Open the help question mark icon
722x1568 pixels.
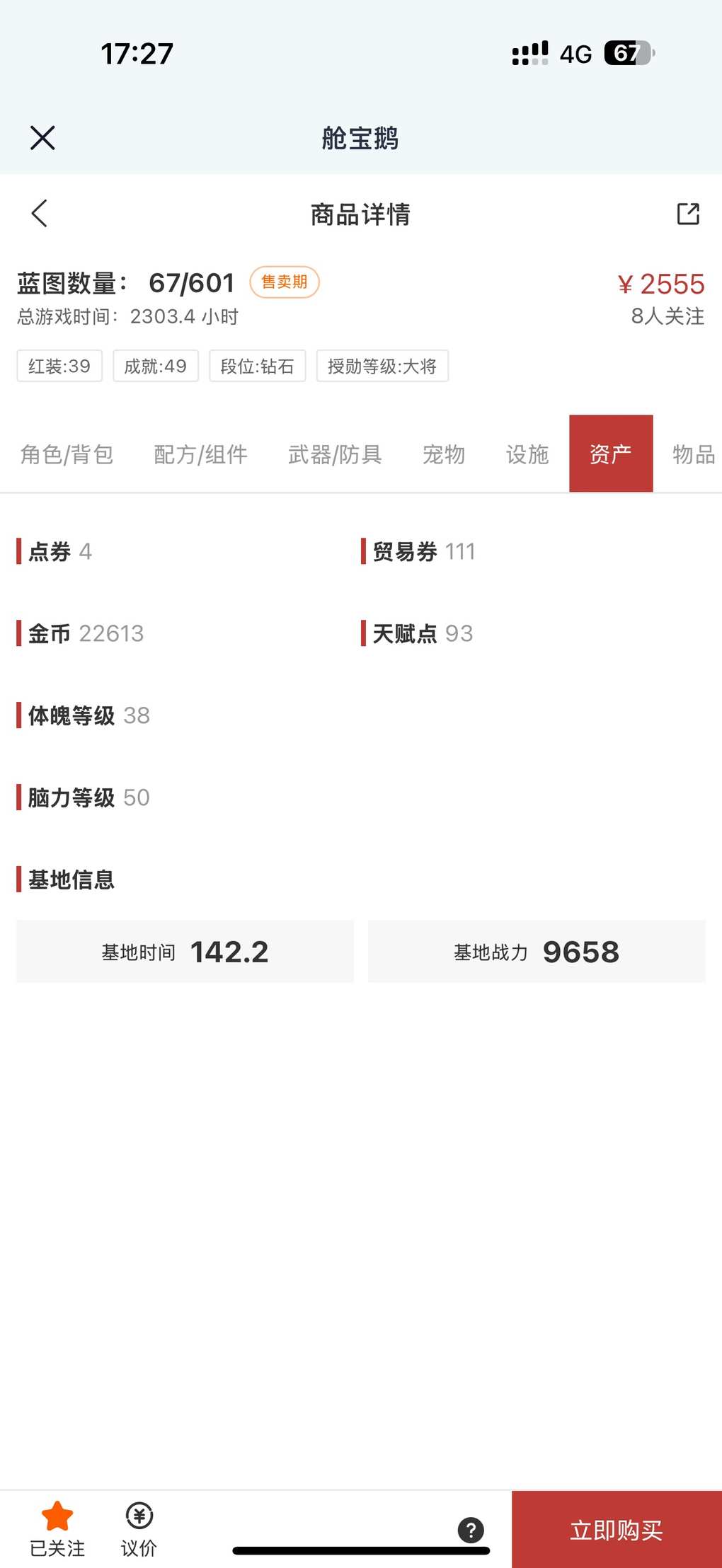471,1530
